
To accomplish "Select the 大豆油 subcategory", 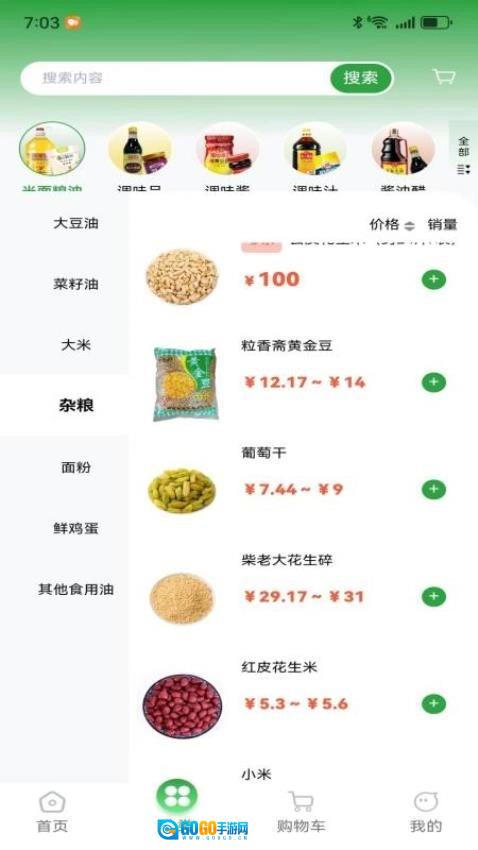I will pyautogui.click(x=76, y=223).
